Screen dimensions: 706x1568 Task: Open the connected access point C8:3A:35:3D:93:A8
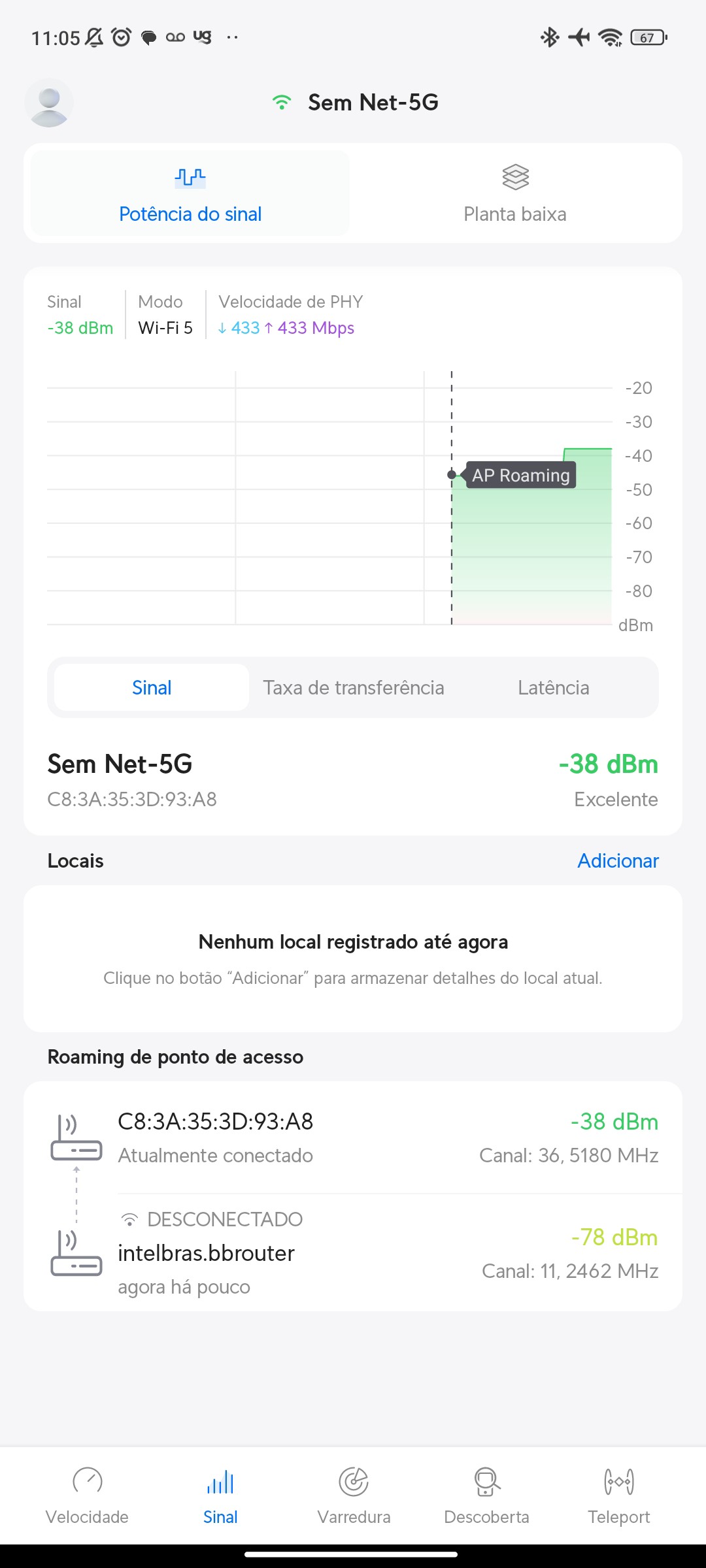[353, 1137]
